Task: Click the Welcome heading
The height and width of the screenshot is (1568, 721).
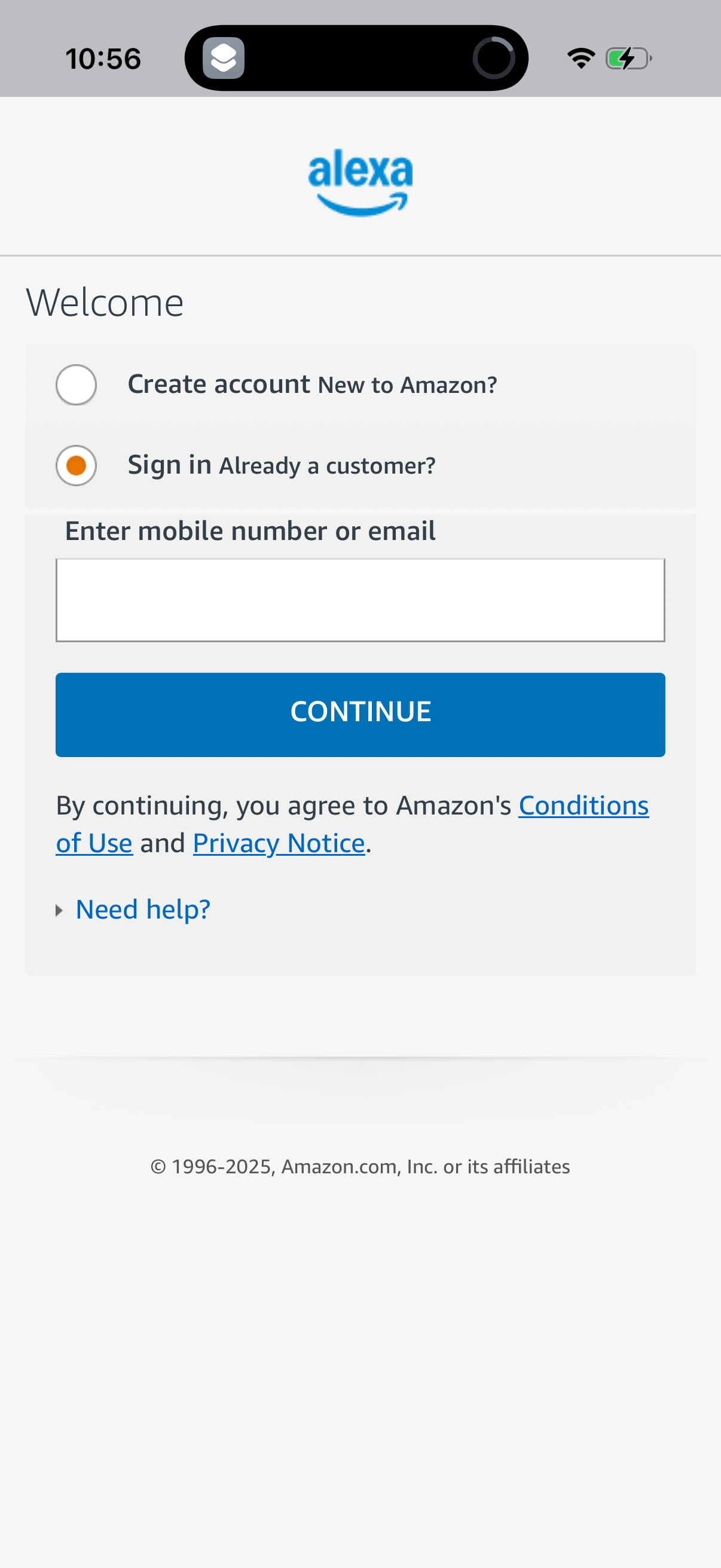Action: [105, 301]
